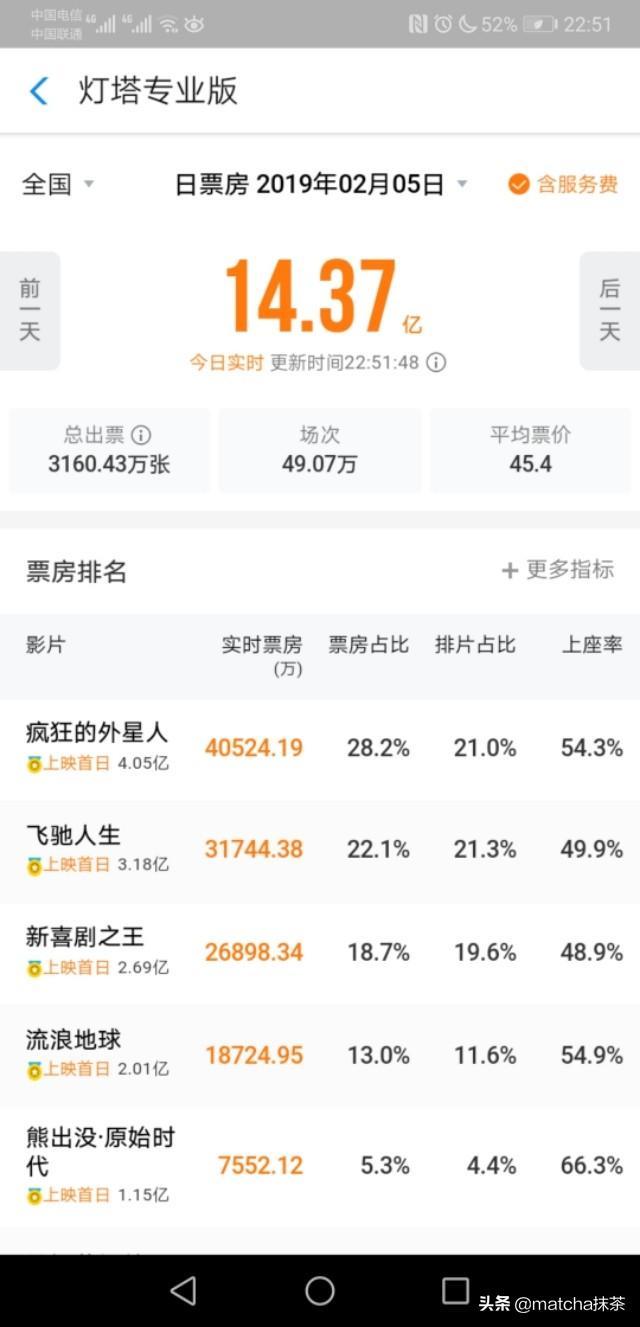
Task: Go to 后一天 box office
Action: click(609, 311)
